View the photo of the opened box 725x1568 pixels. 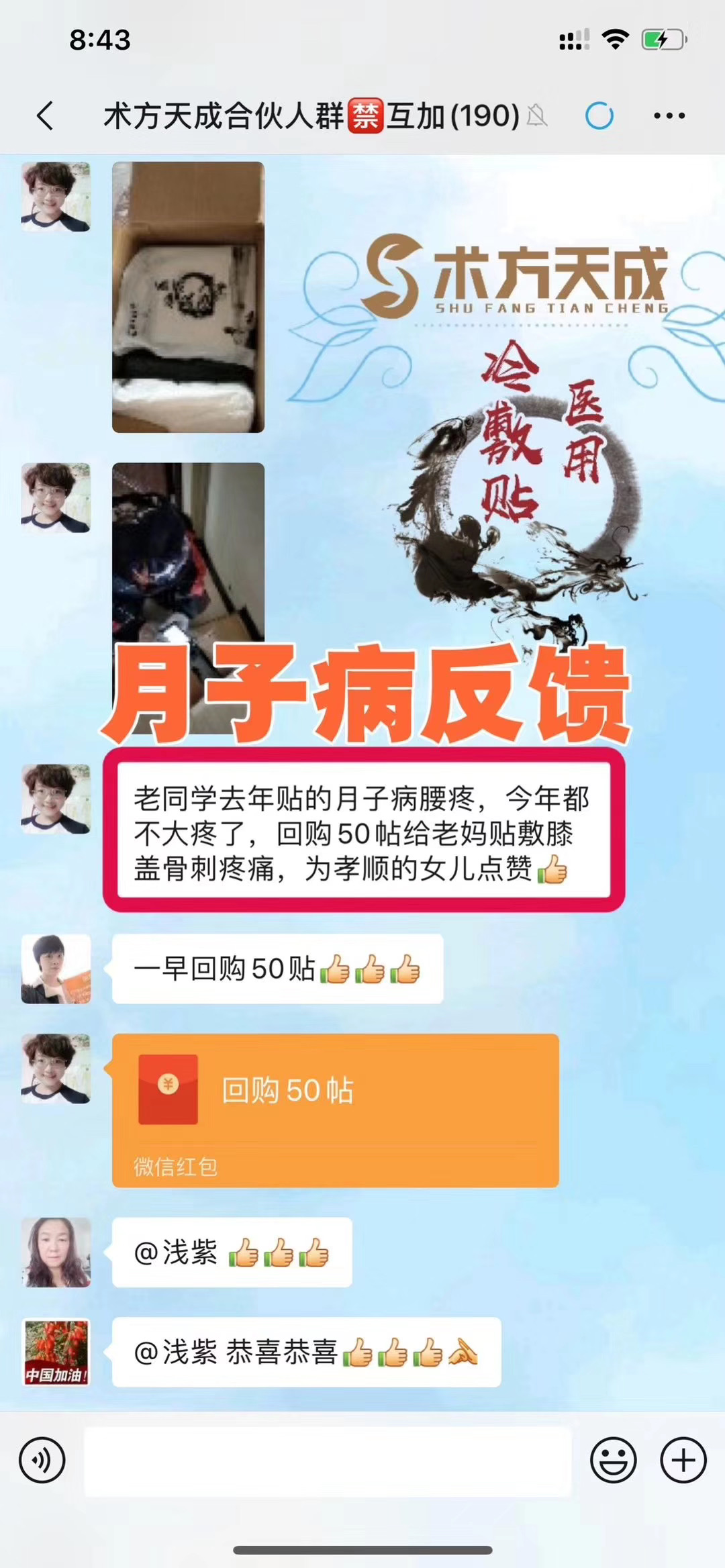tap(188, 297)
